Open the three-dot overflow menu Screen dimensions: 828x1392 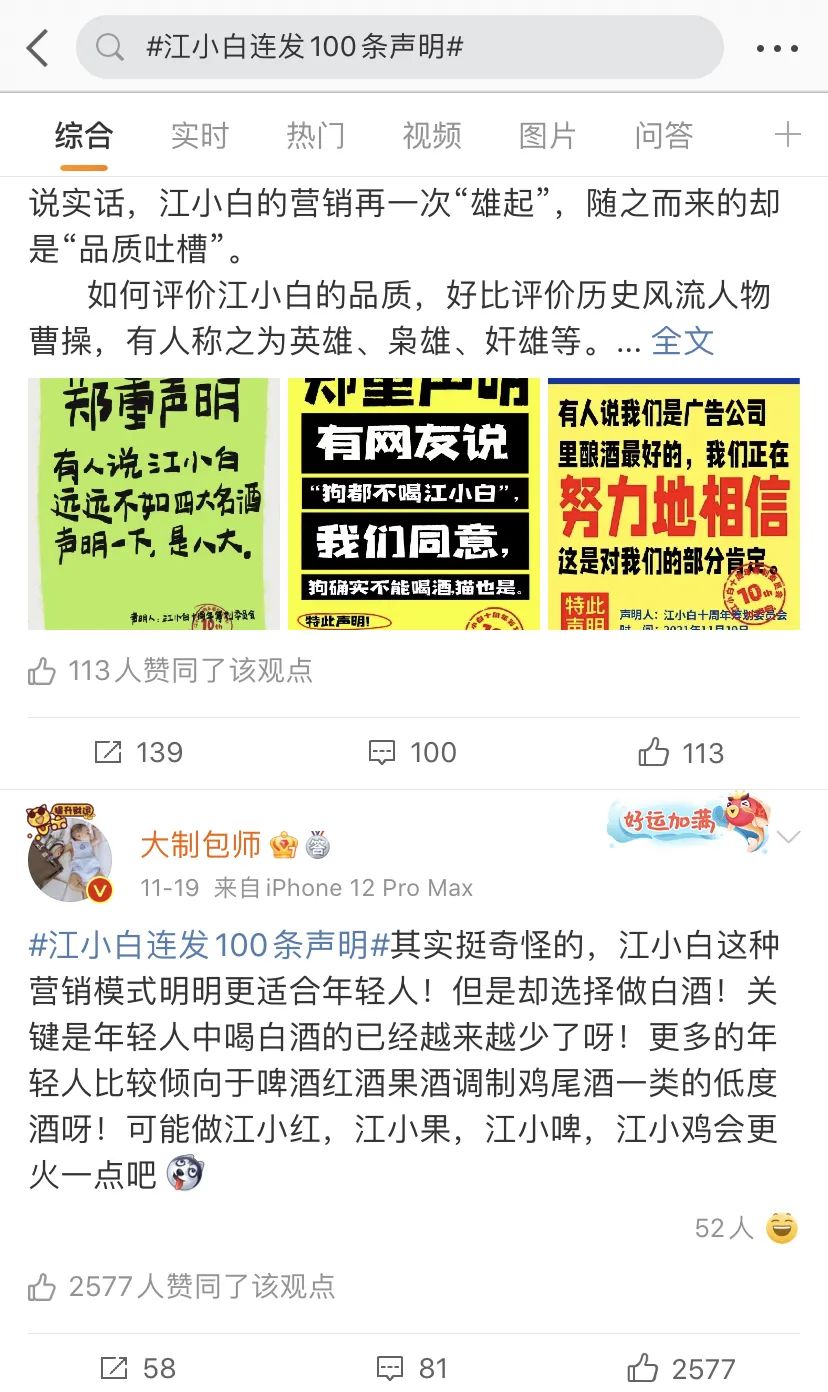tap(777, 47)
